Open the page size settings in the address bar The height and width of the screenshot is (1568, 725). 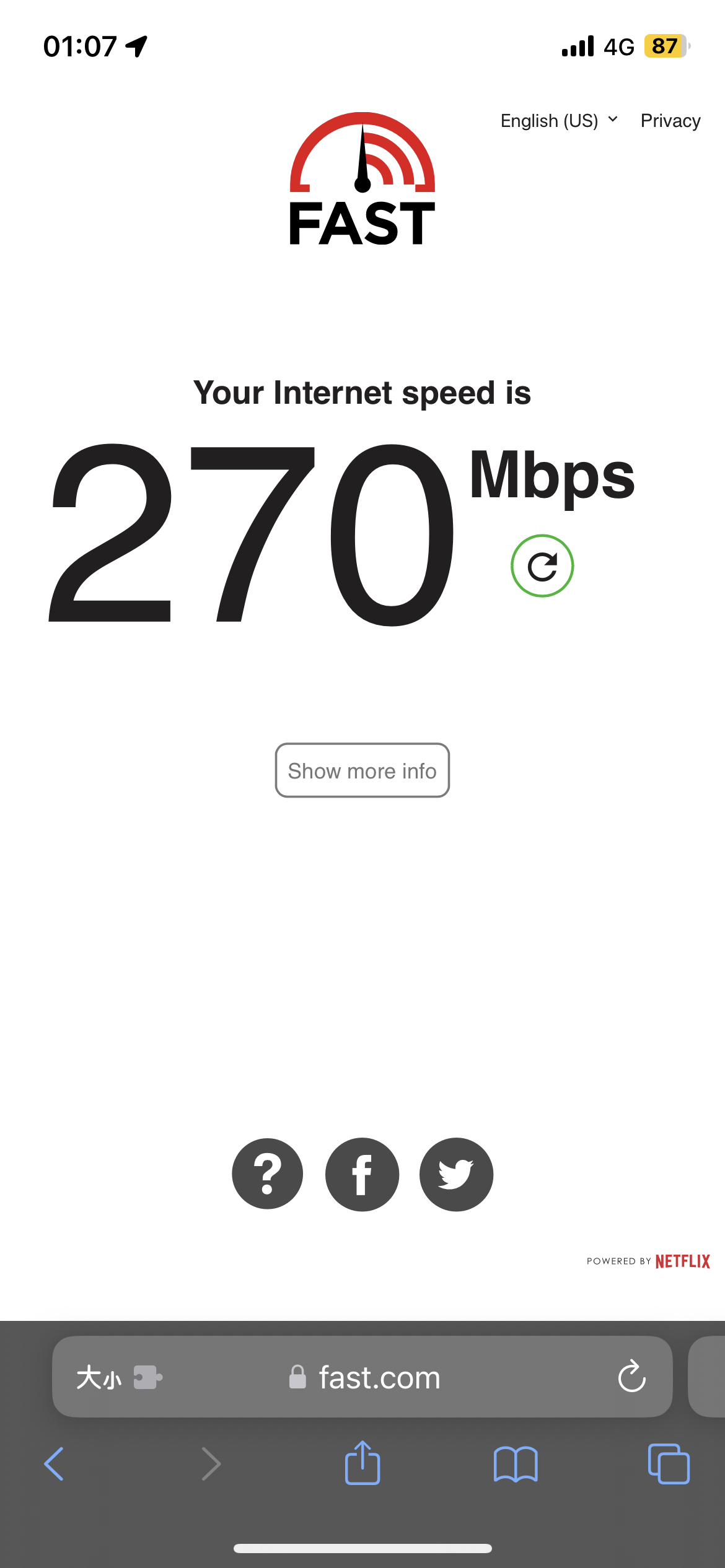pyautogui.click(x=99, y=1377)
